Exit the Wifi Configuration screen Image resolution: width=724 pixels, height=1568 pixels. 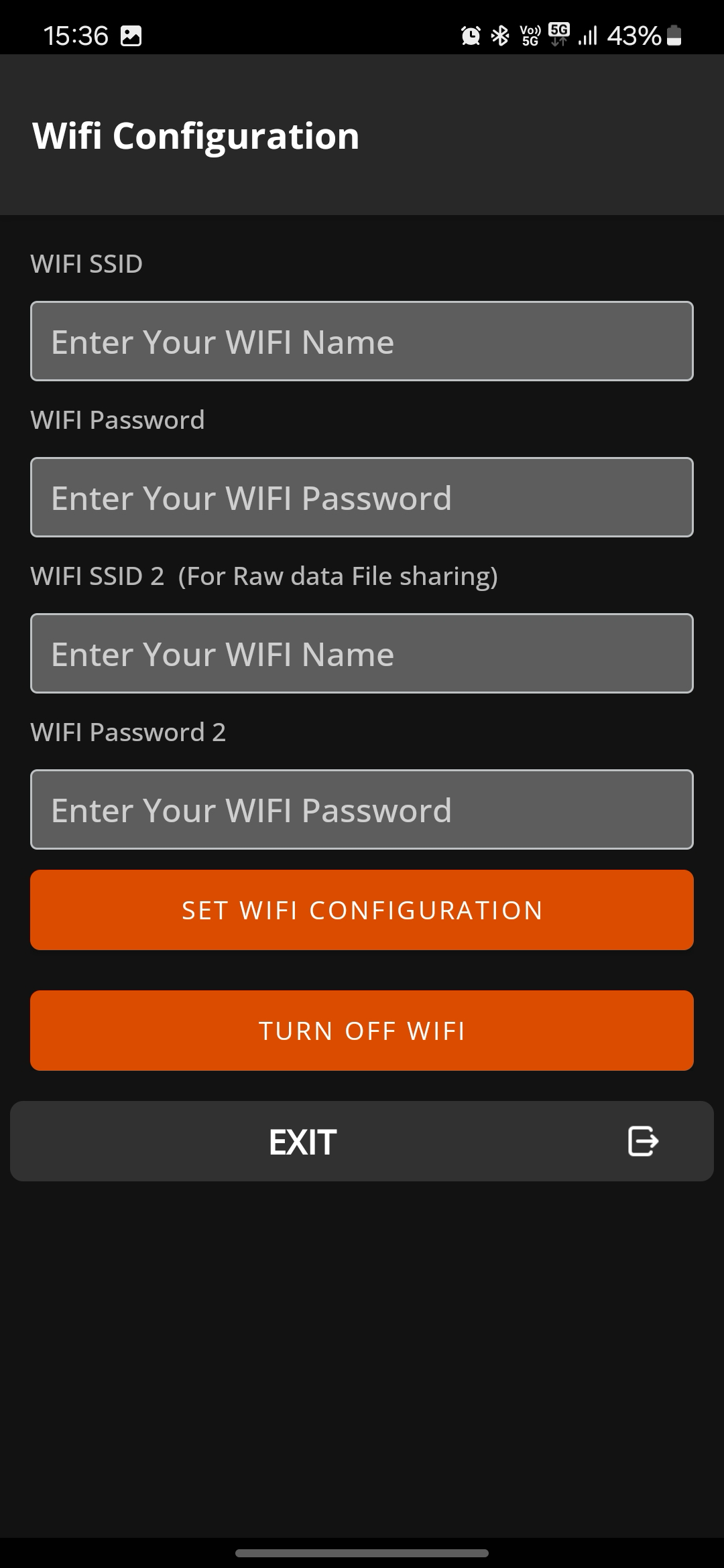click(x=362, y=1141)
